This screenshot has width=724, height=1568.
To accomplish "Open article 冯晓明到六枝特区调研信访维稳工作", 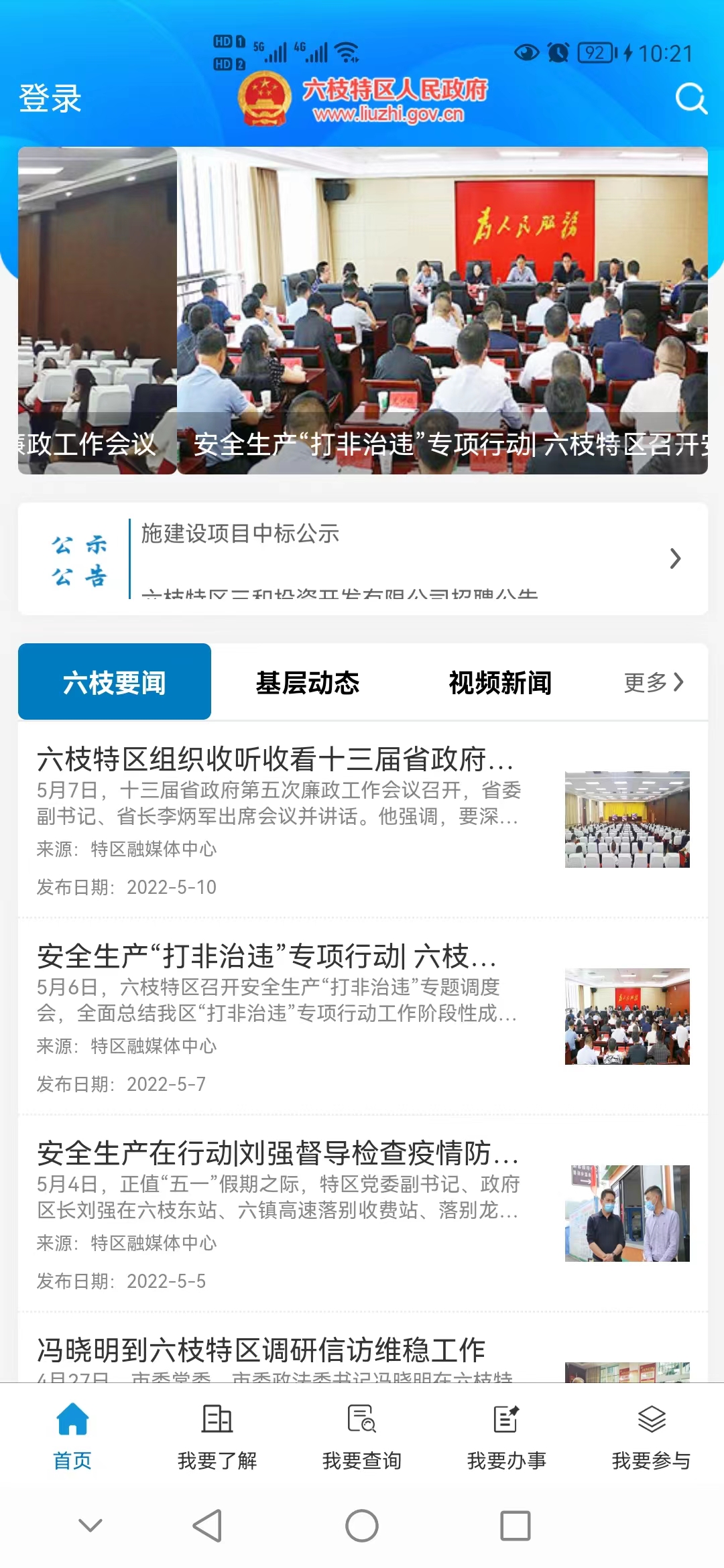I will (261, 1350).
